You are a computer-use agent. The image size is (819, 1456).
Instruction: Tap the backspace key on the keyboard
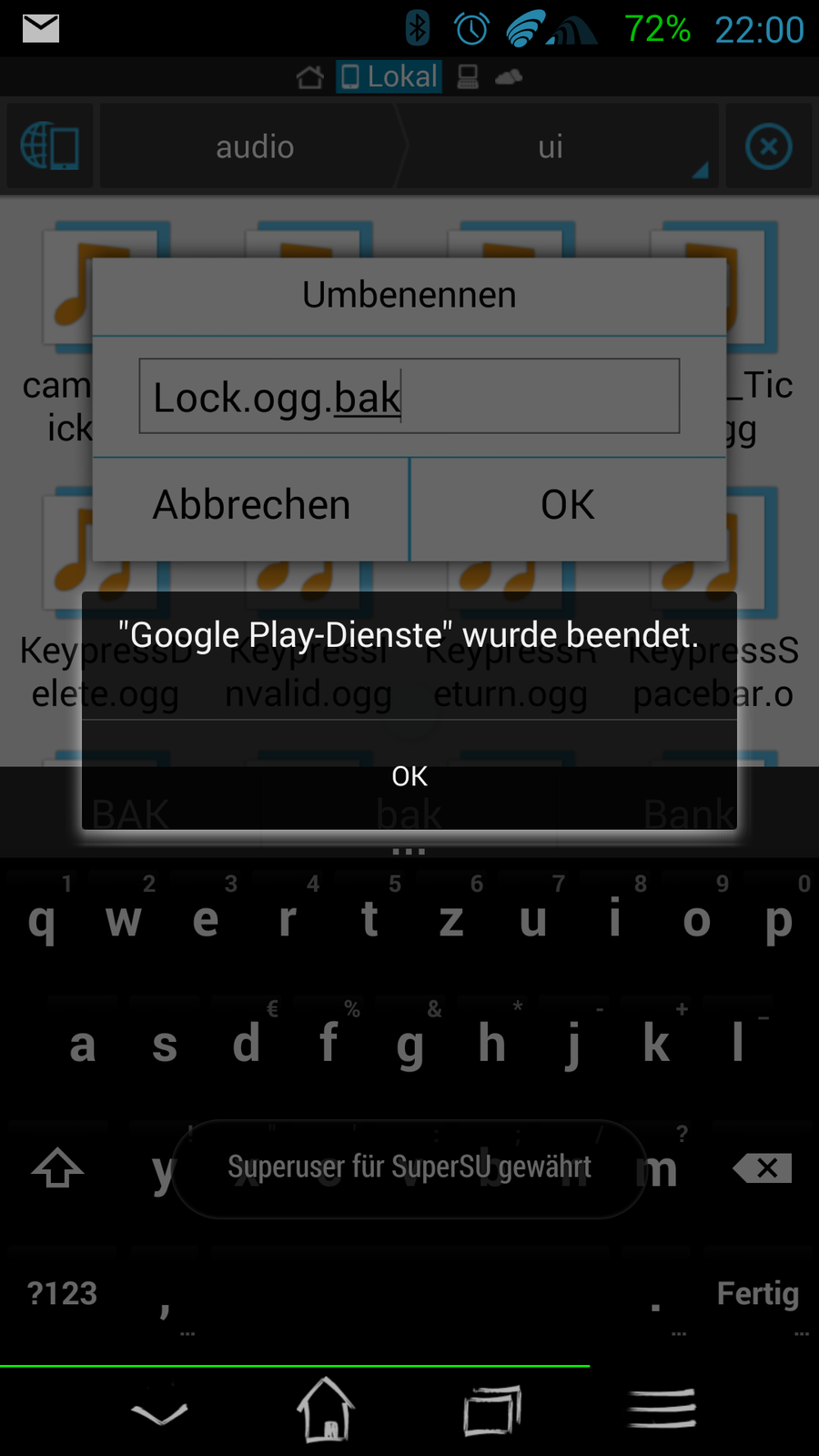763,1168
